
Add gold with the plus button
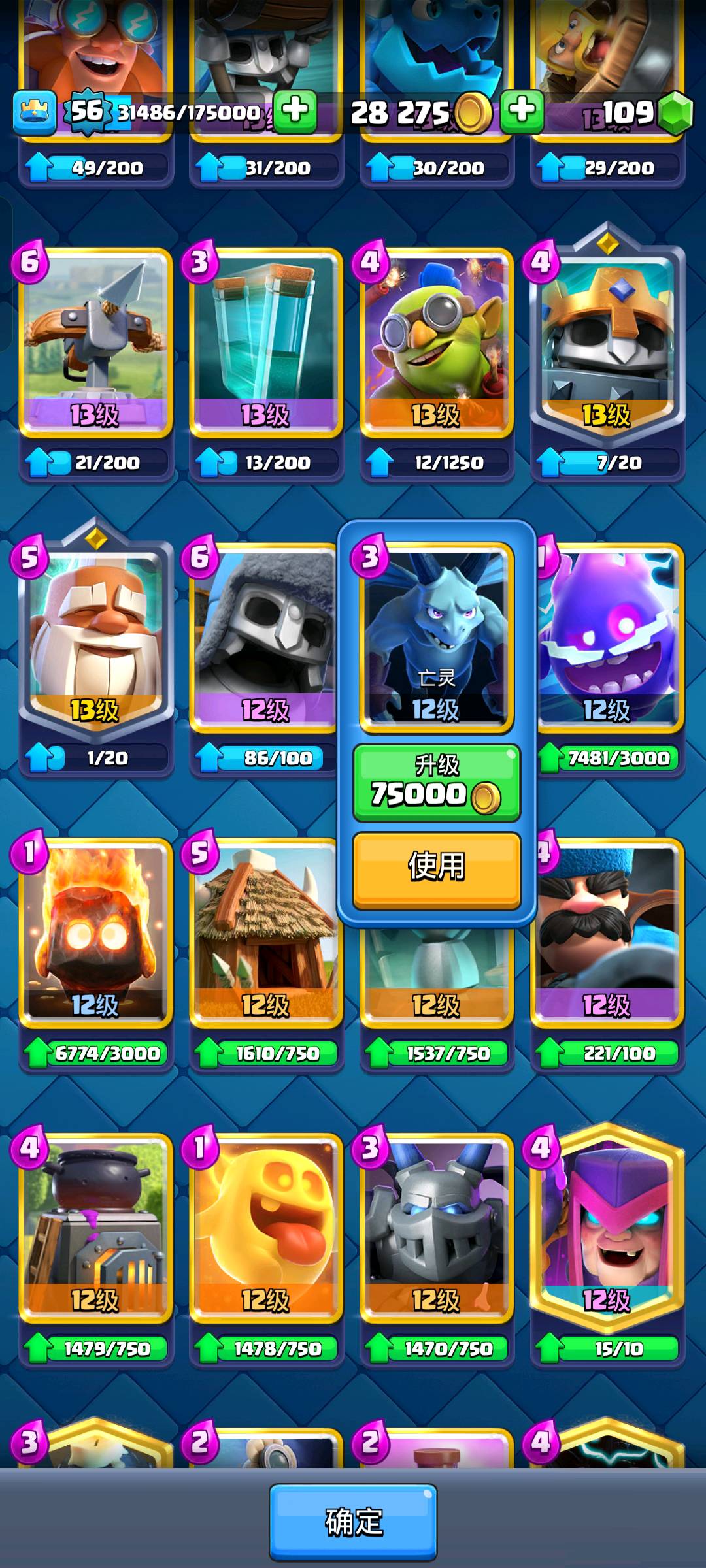point(522,111)
